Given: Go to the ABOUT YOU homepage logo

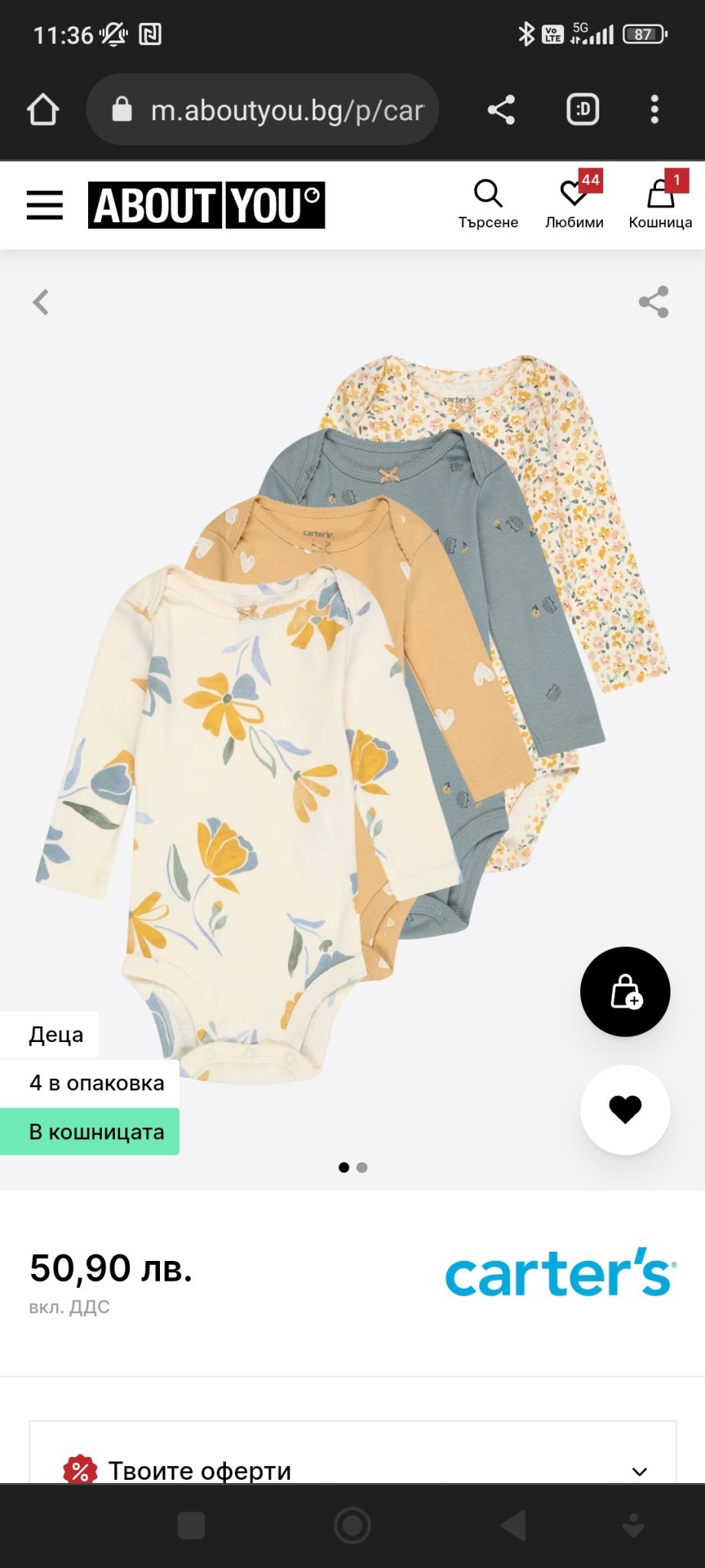Looking at the screenshot, I should [206, 205].
